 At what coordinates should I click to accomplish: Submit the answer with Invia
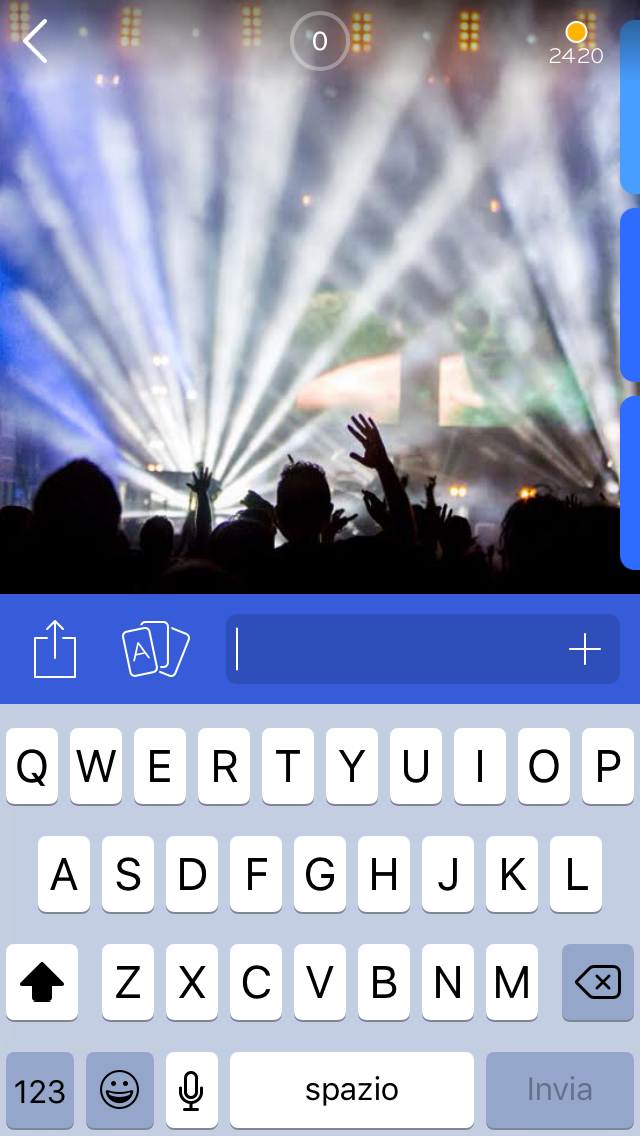tap(560, 1090)
